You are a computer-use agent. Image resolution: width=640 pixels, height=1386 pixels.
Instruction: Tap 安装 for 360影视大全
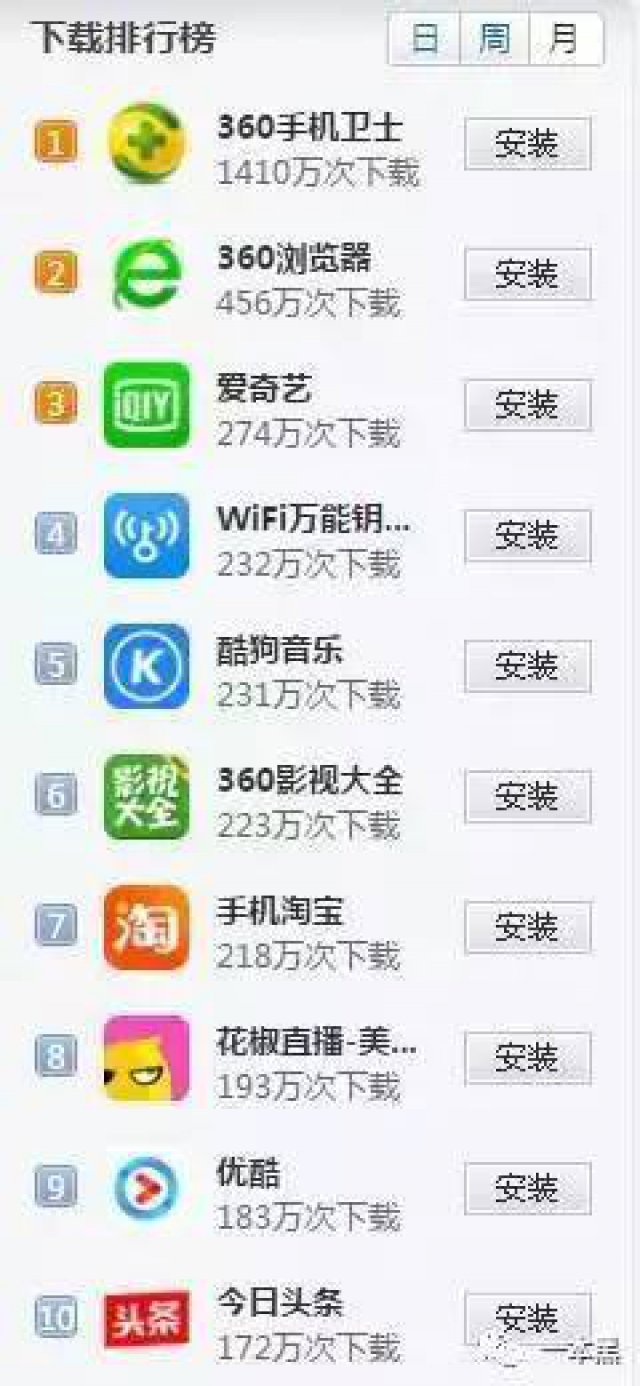click(x=527, y=797)
